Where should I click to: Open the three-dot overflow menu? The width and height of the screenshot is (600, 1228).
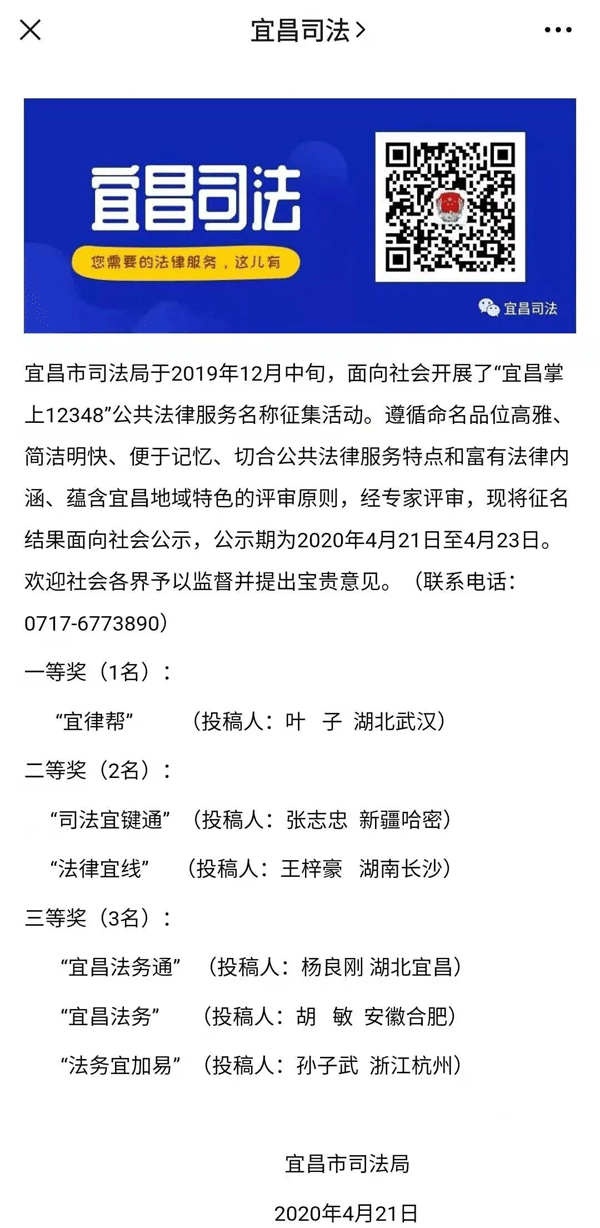(558, 30)
